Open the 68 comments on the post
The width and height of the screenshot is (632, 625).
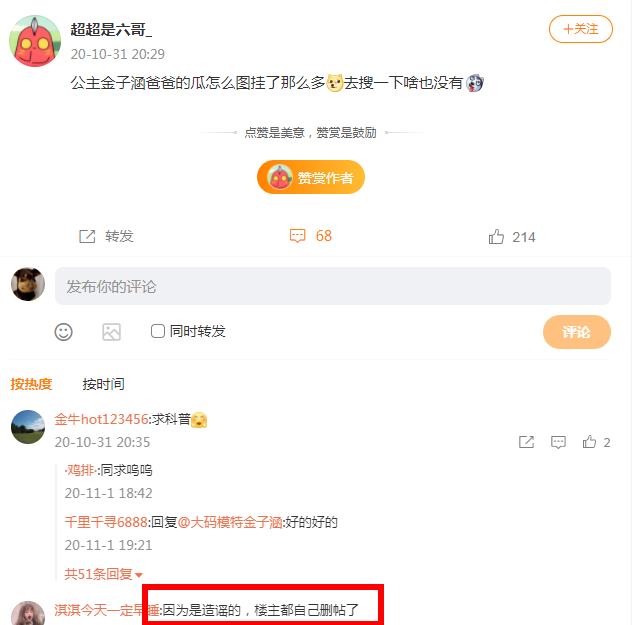tap(310, 236)
